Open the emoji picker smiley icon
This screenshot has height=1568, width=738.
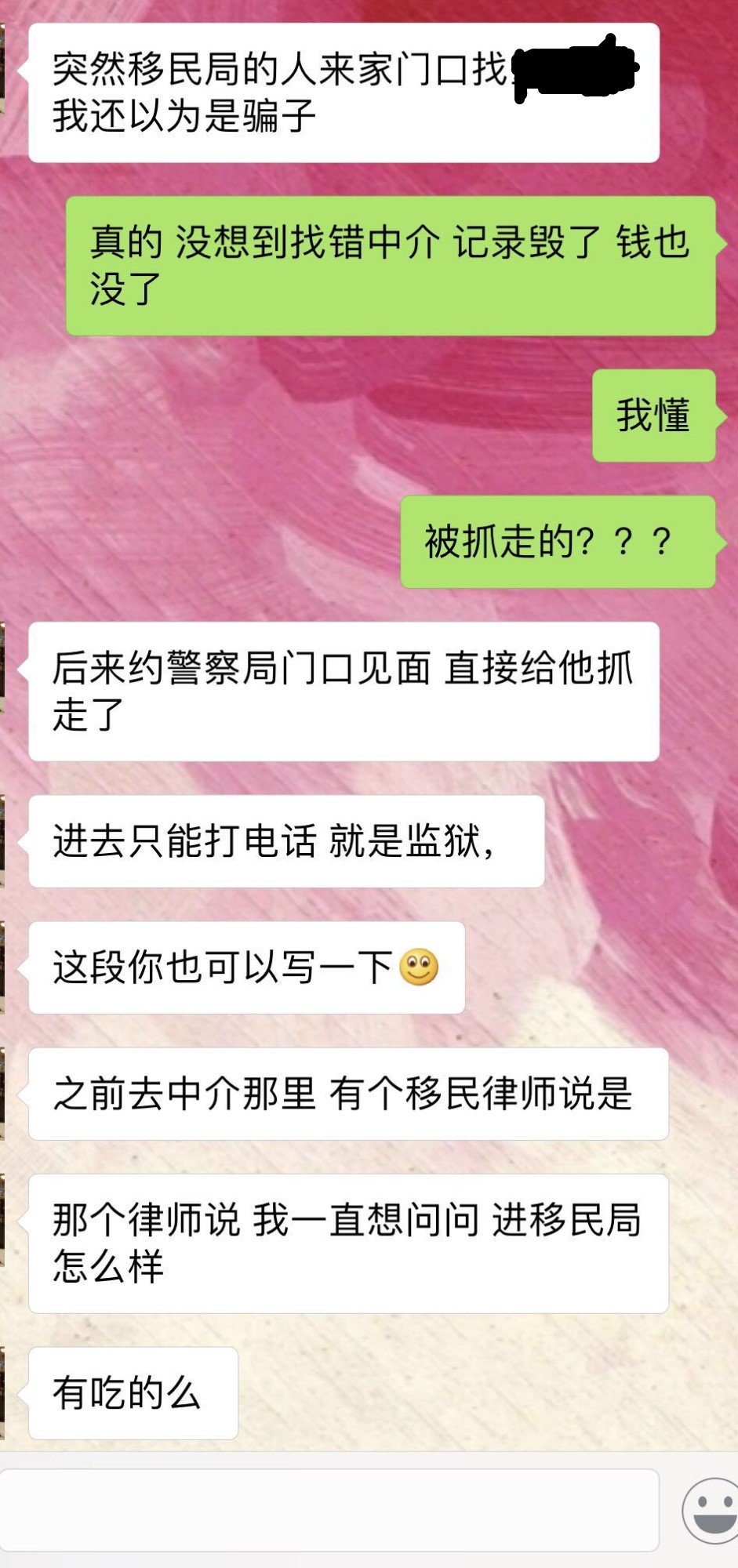[711, 1511]
